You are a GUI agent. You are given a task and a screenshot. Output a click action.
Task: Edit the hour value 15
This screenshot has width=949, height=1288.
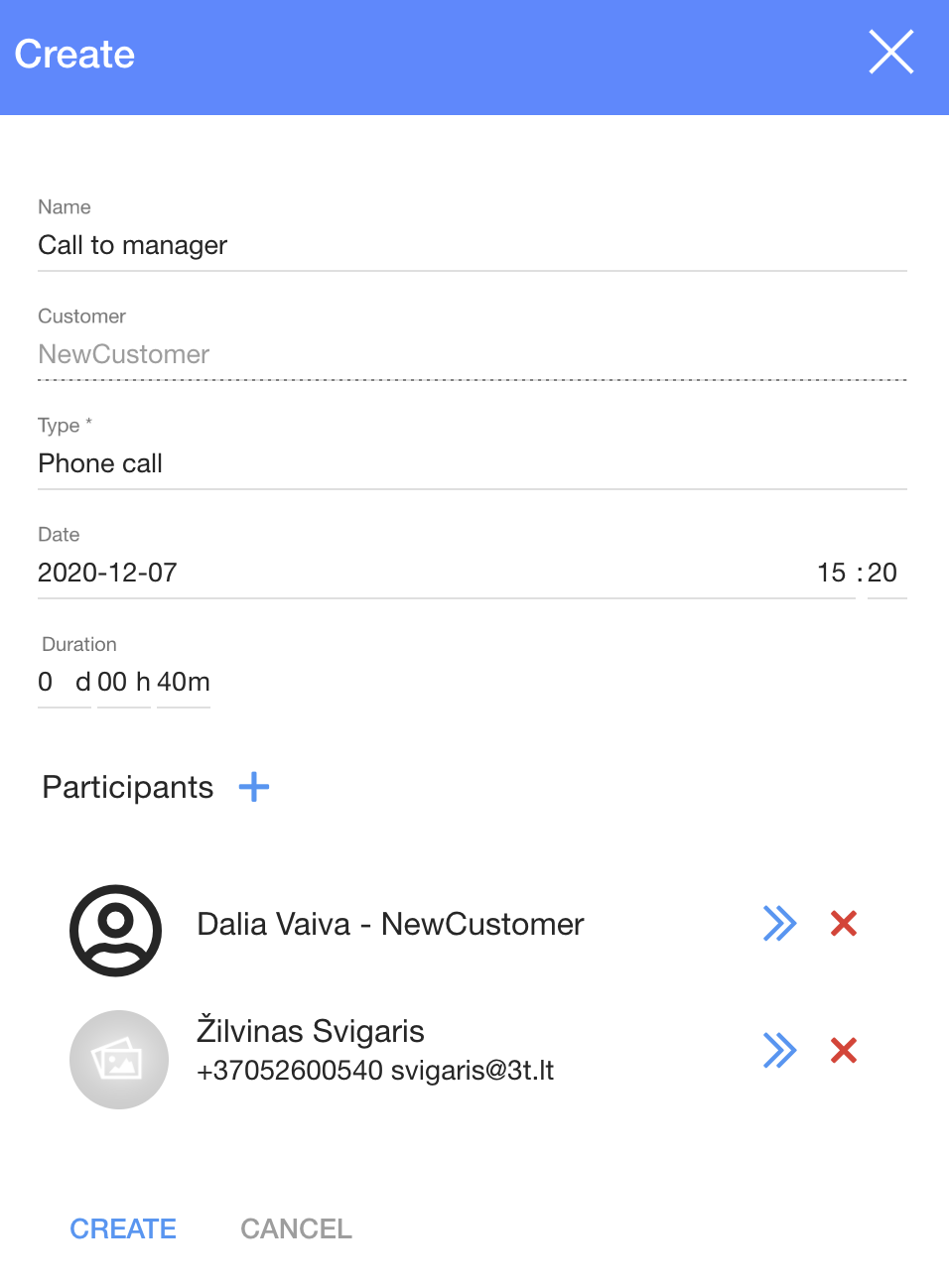(x=832, y=573)
